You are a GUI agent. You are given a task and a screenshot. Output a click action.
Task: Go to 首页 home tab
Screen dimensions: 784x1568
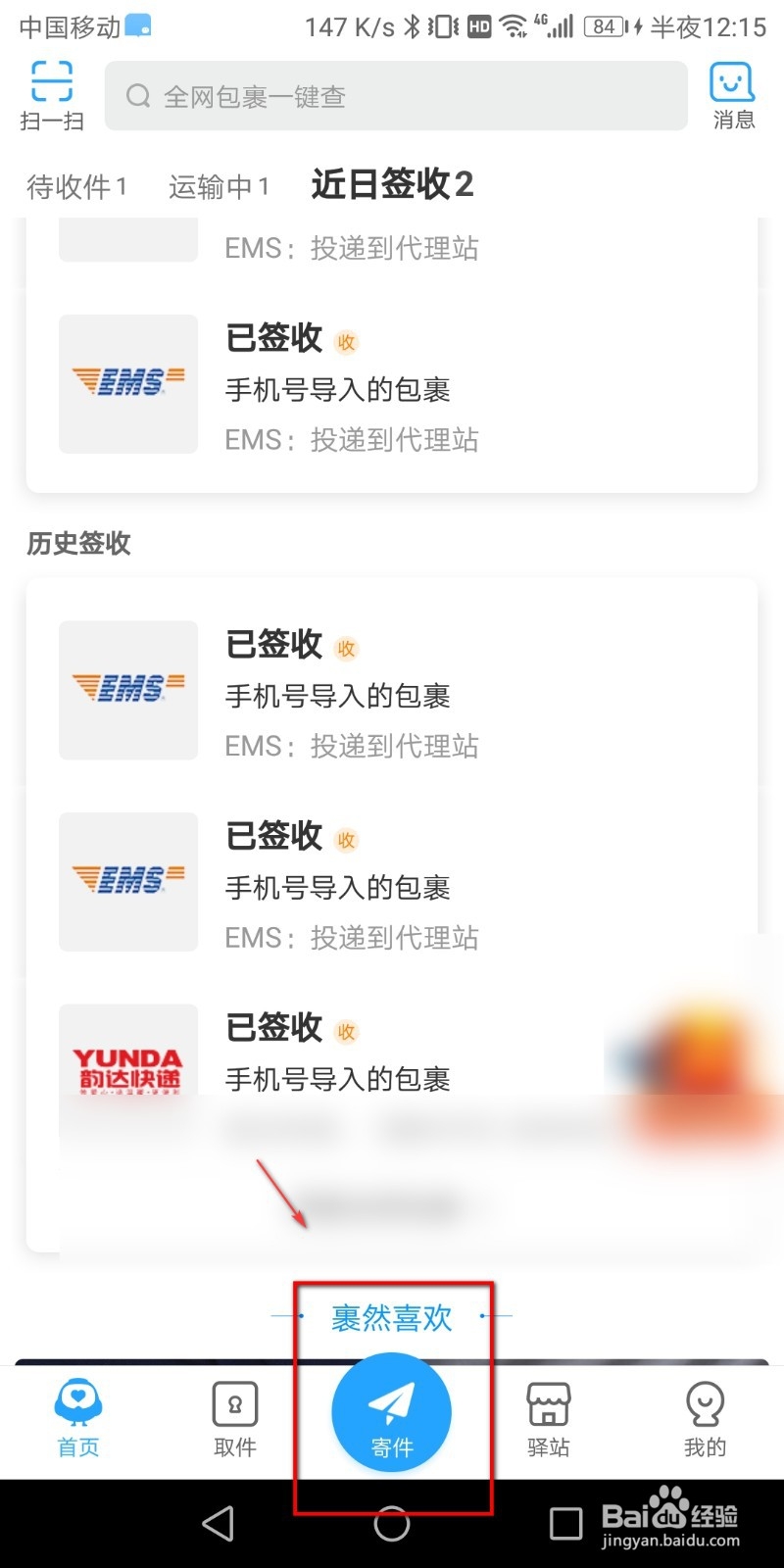(78, 1419)
